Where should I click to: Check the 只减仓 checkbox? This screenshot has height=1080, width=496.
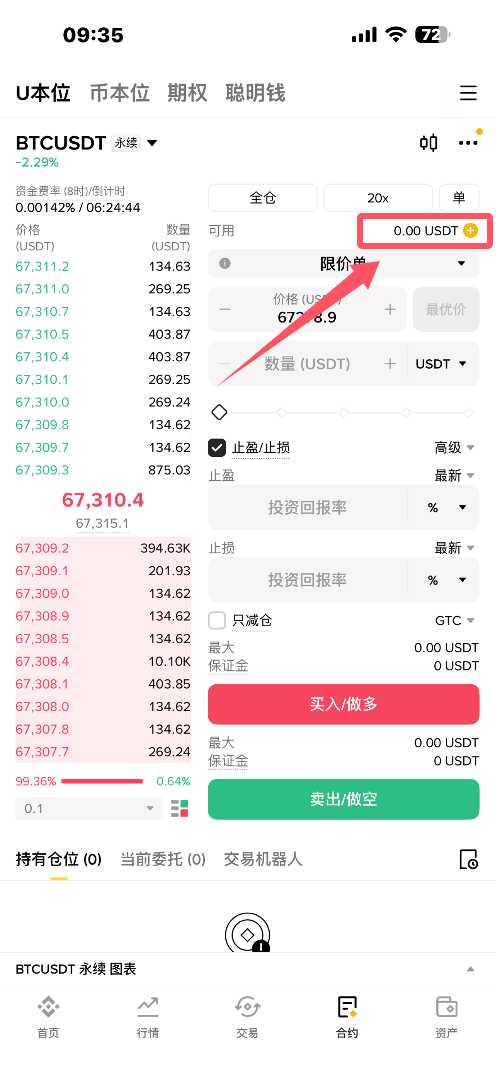point(217,621)
